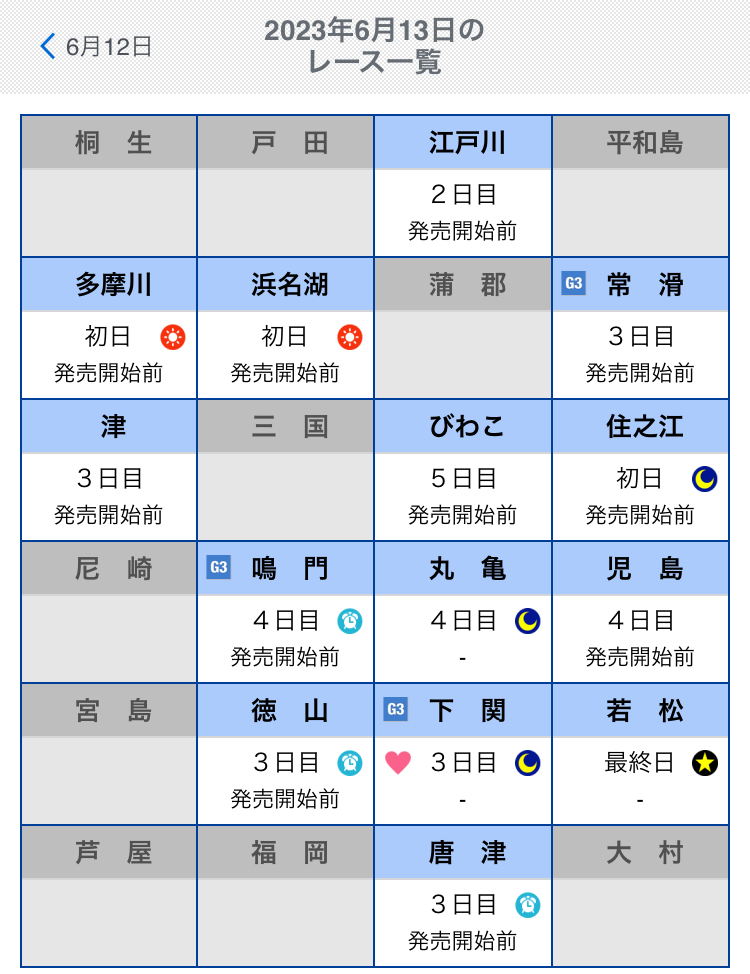Screen dimensions: 750x974
Task: Open the 江戸川 race venue
Action: [x=463, y=186]
